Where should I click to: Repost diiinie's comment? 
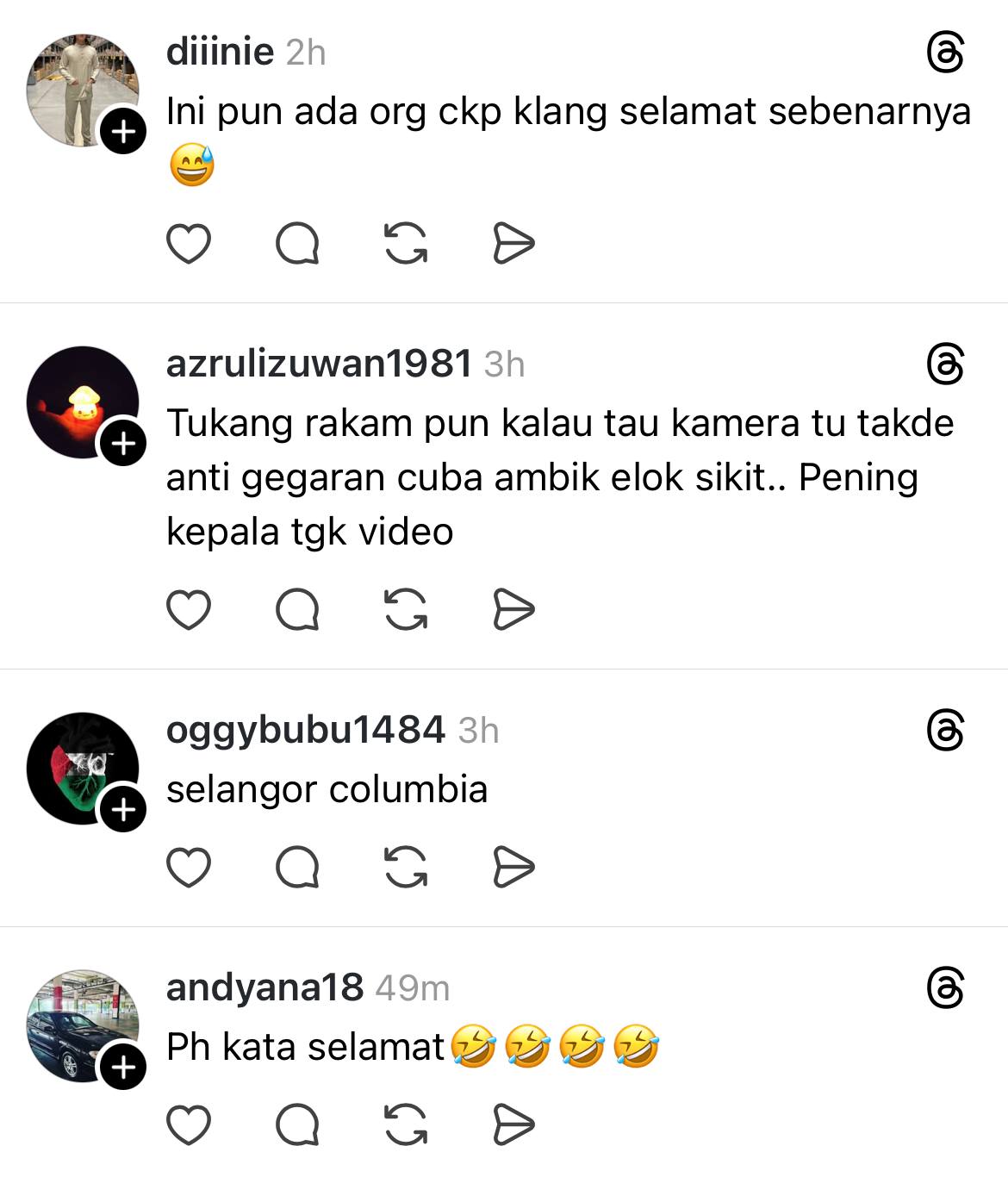pyautogui.click(x=406, y=243)
